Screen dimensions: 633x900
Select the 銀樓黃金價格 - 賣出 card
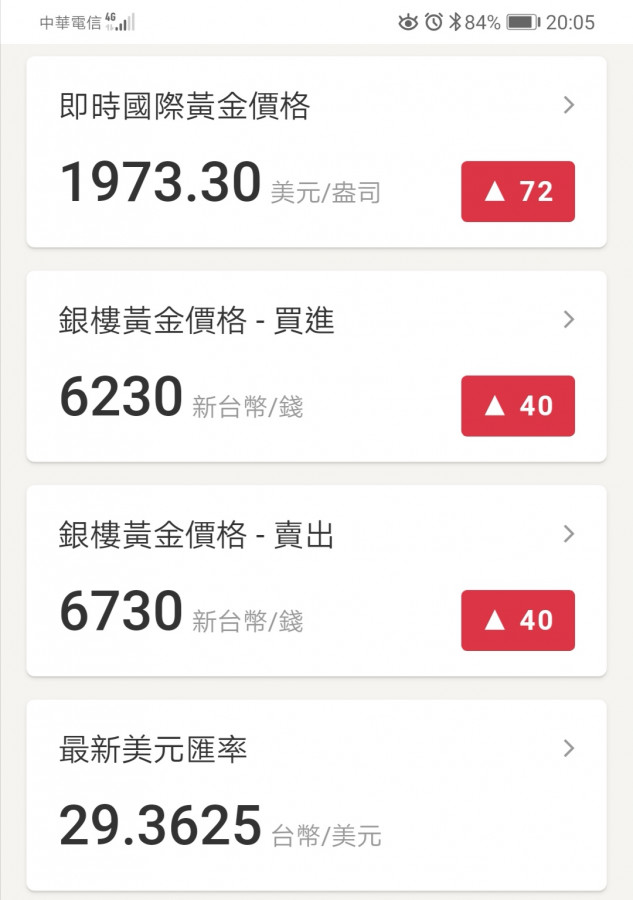tap(316, 580)
